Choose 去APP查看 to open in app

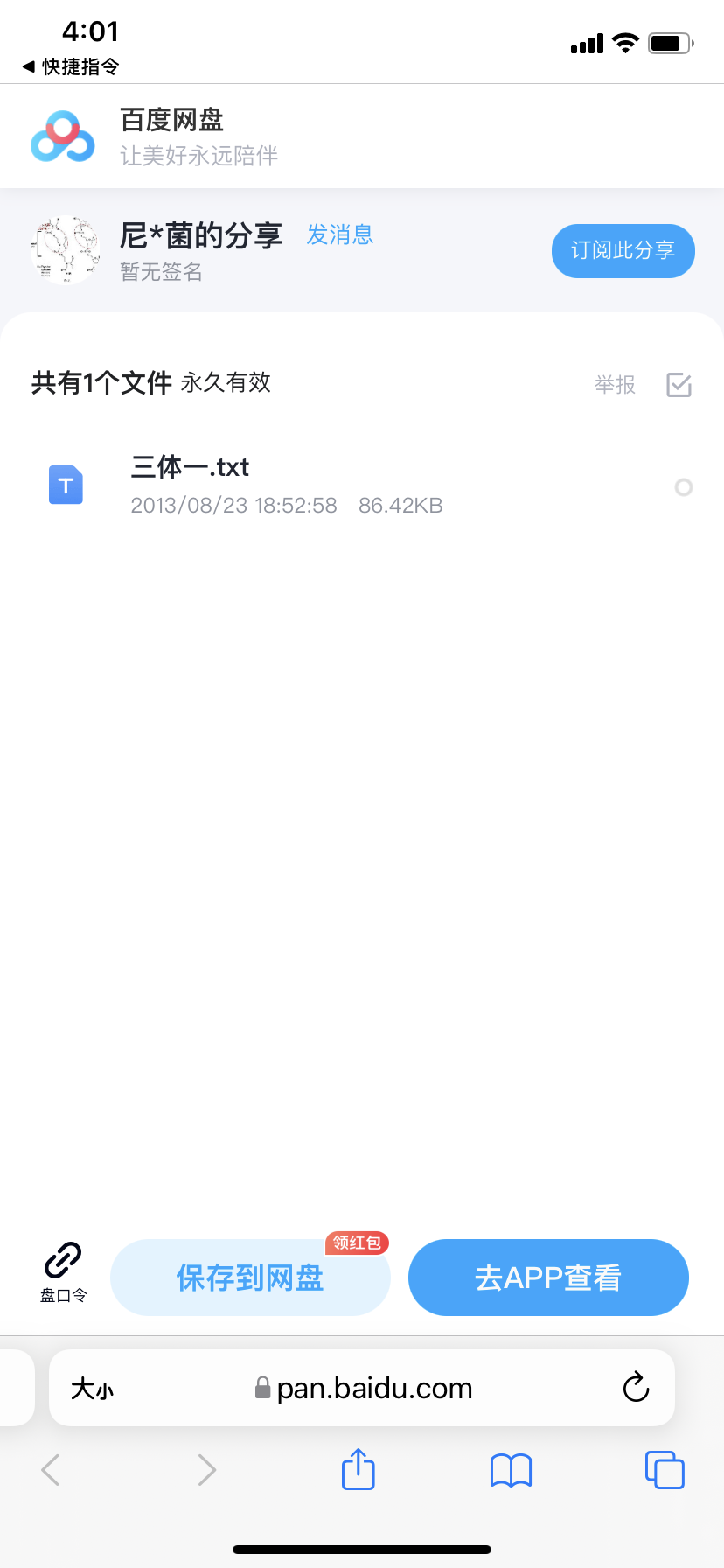click(548, 1277)
